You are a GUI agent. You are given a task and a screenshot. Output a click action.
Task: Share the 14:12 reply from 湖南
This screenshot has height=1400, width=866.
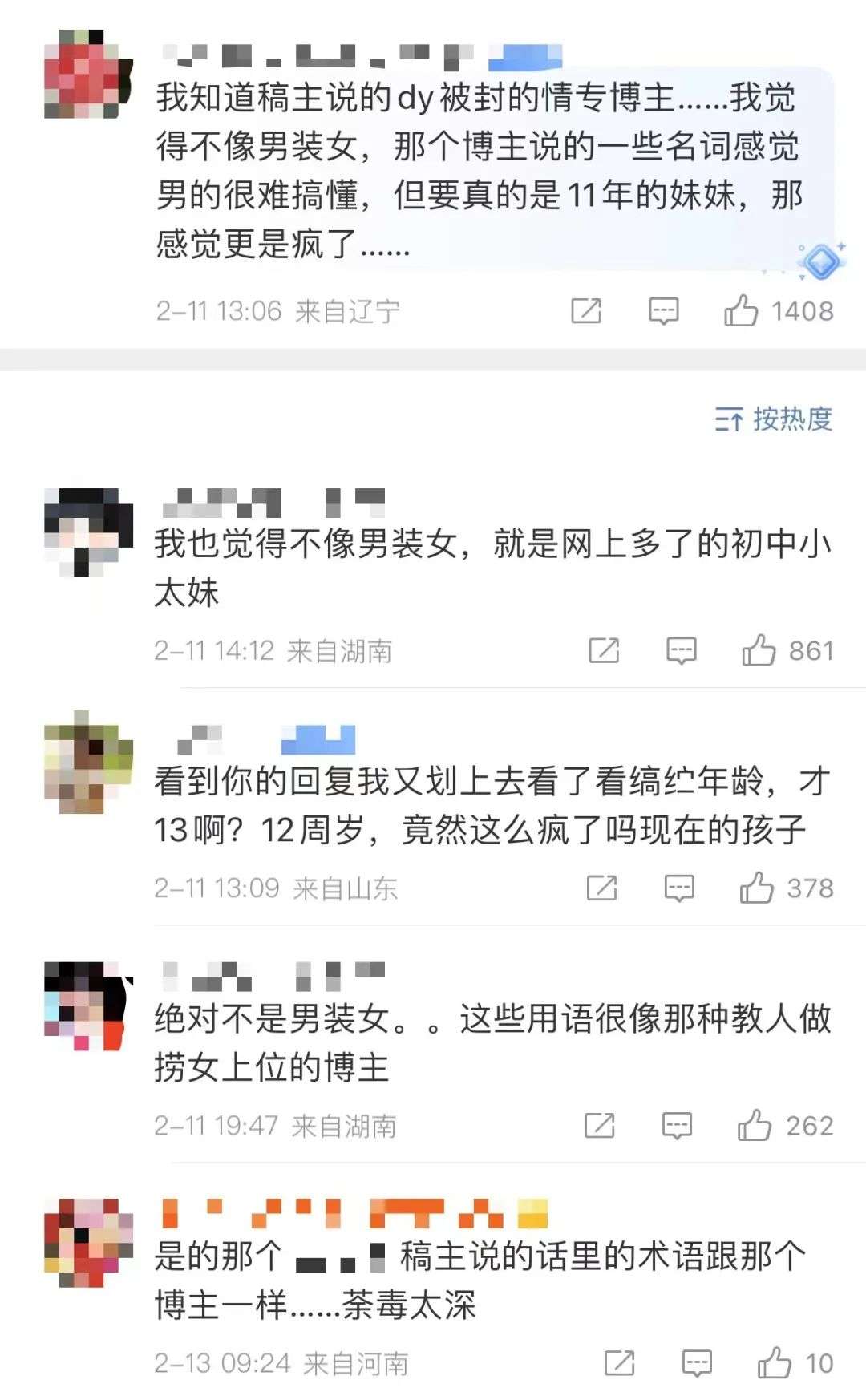(x=604, y=650)
